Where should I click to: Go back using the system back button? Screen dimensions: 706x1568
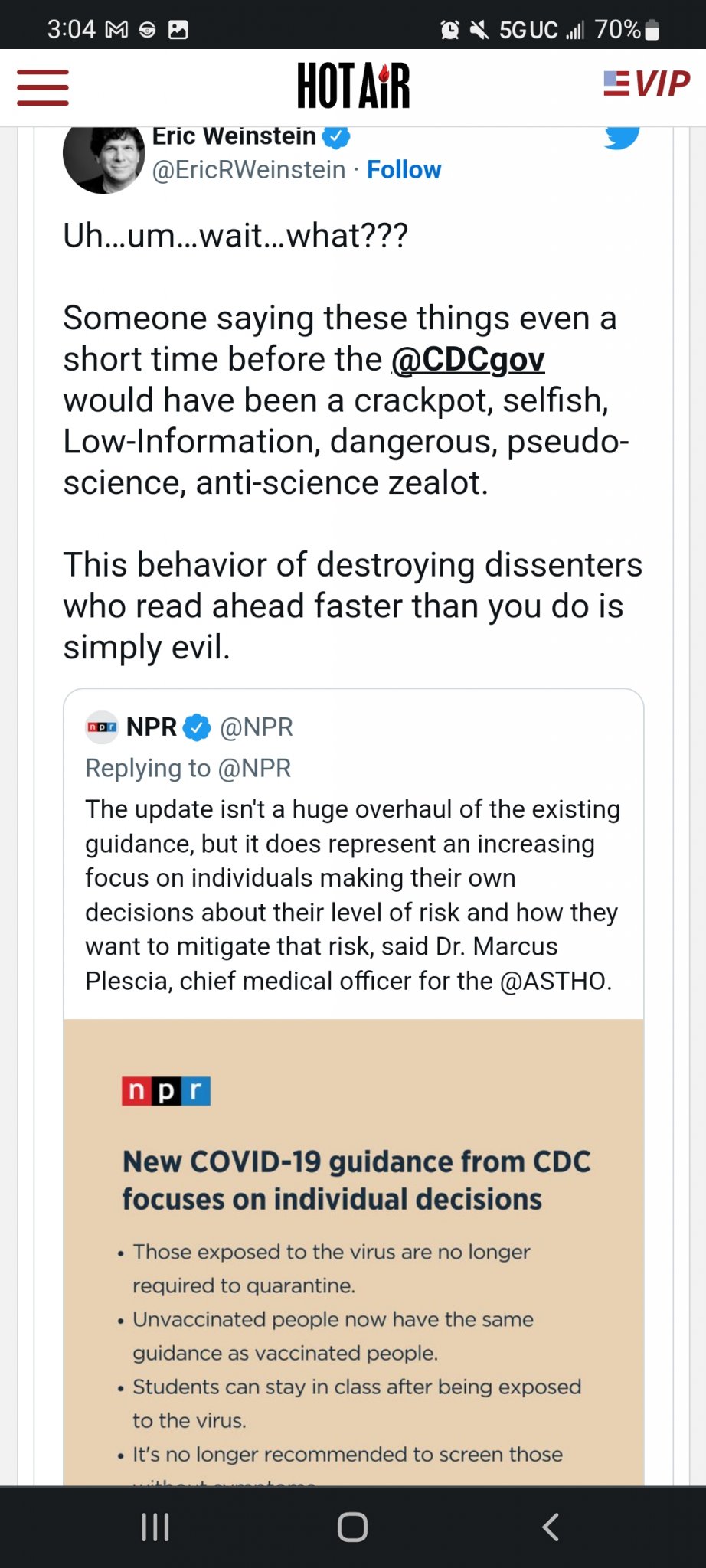point(550,1527)
